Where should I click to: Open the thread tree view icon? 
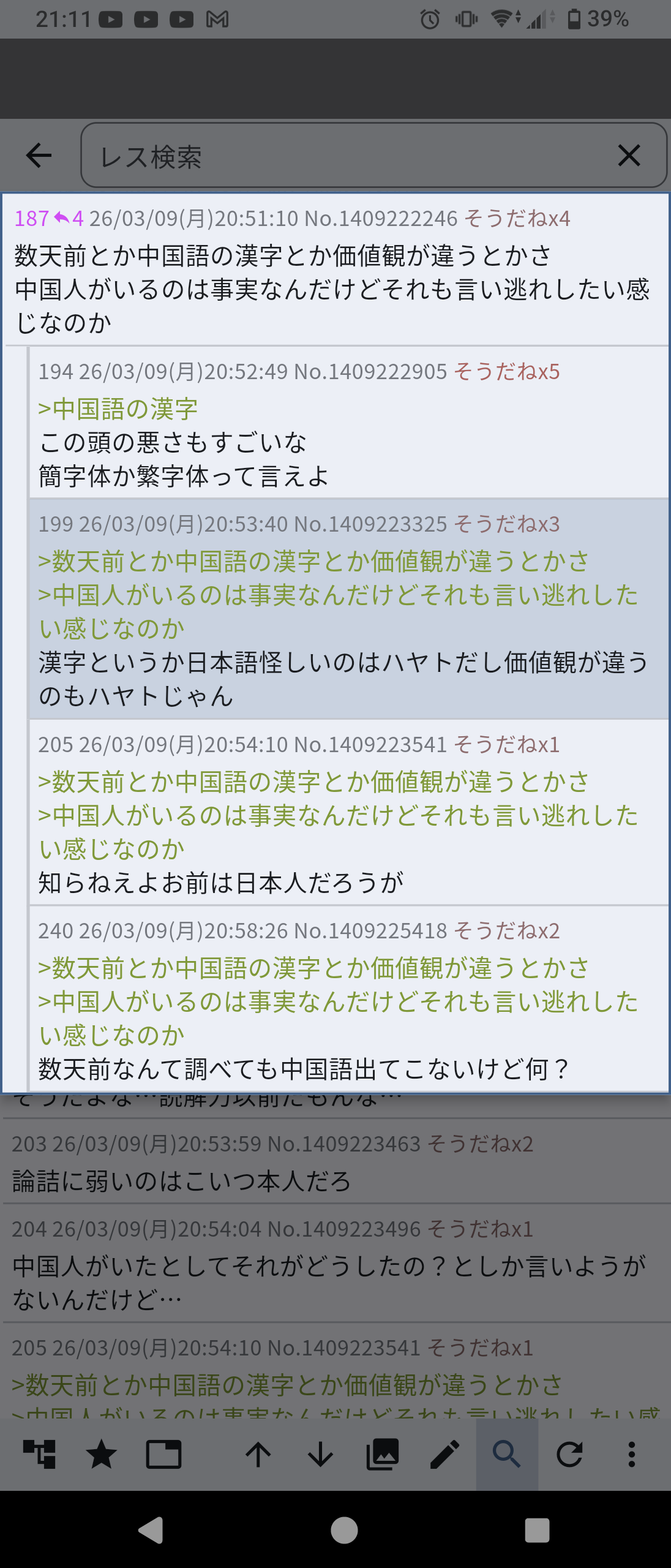[39, 1454]
